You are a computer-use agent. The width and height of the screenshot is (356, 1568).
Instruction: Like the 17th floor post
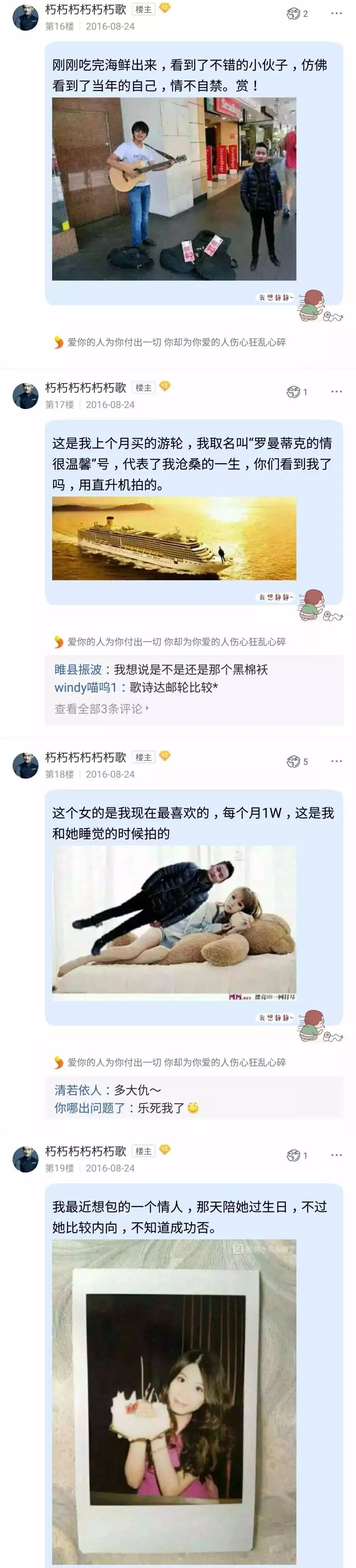coord(294,392)
